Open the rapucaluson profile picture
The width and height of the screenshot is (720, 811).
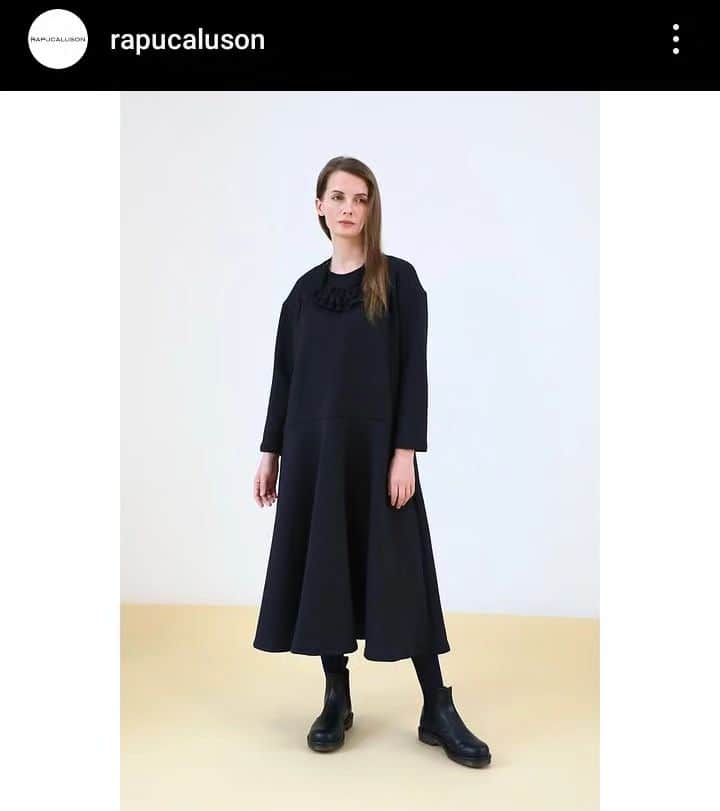[x=58, y=39]
